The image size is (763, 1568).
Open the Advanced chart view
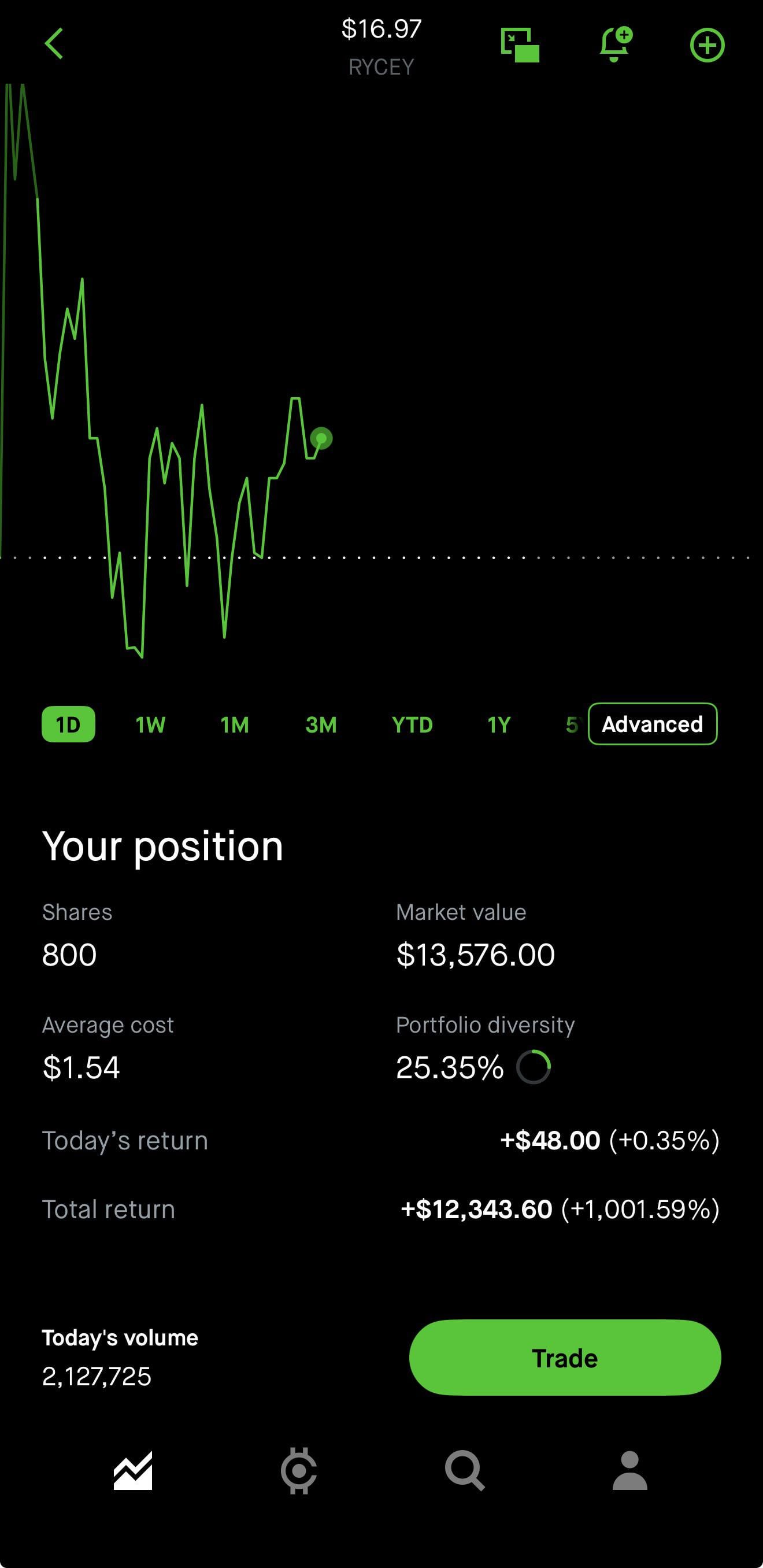pyautogui.click(x=652, y=724)
